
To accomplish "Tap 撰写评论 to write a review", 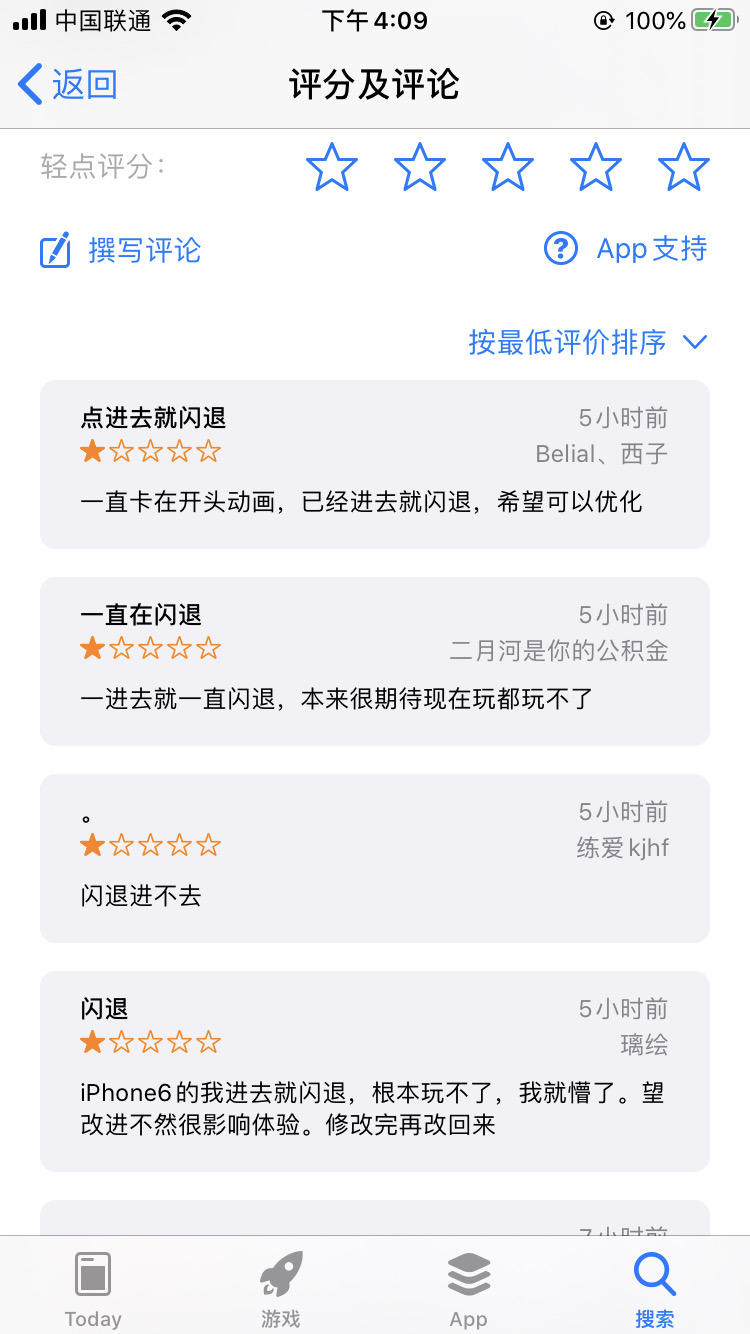I will coord(121,249).
